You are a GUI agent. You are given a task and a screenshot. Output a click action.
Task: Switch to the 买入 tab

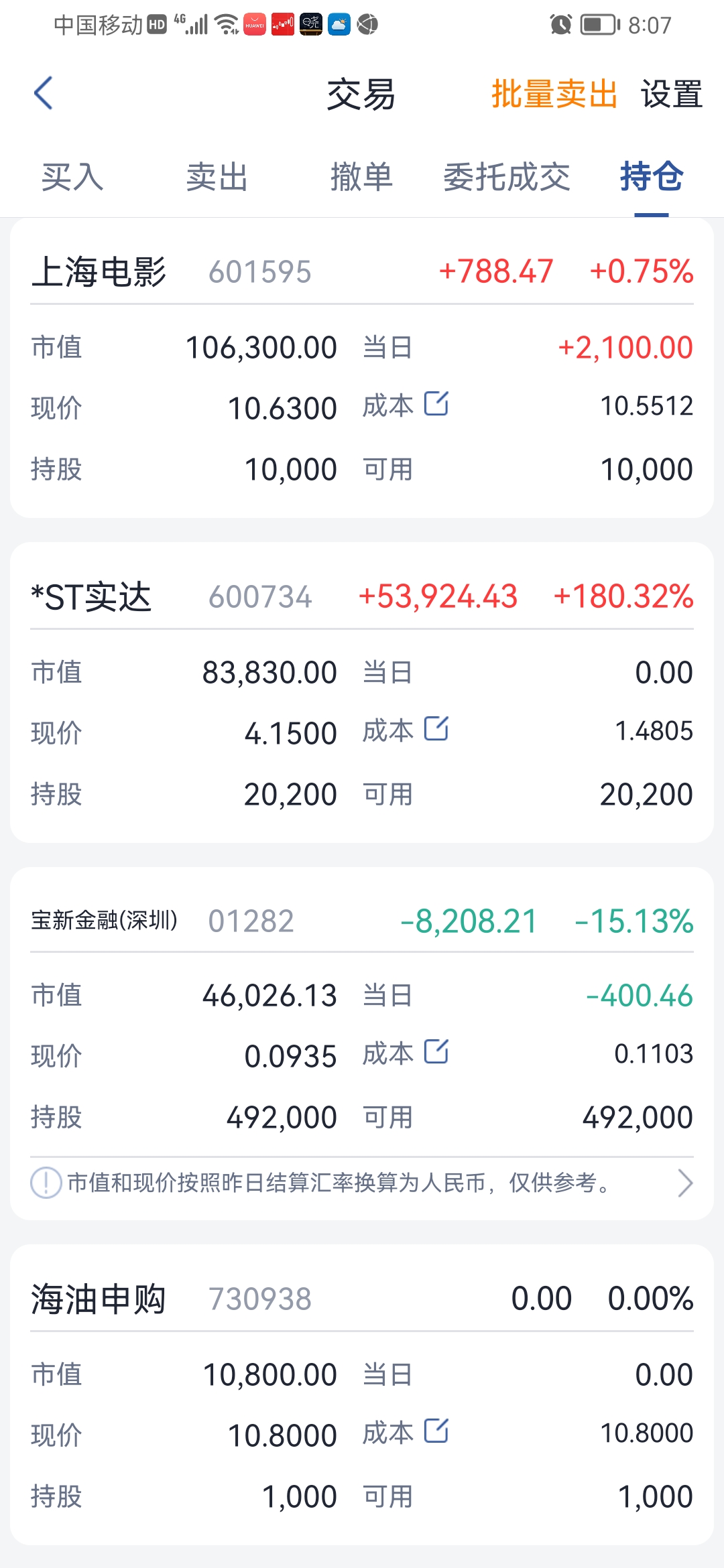coord(72,178)
